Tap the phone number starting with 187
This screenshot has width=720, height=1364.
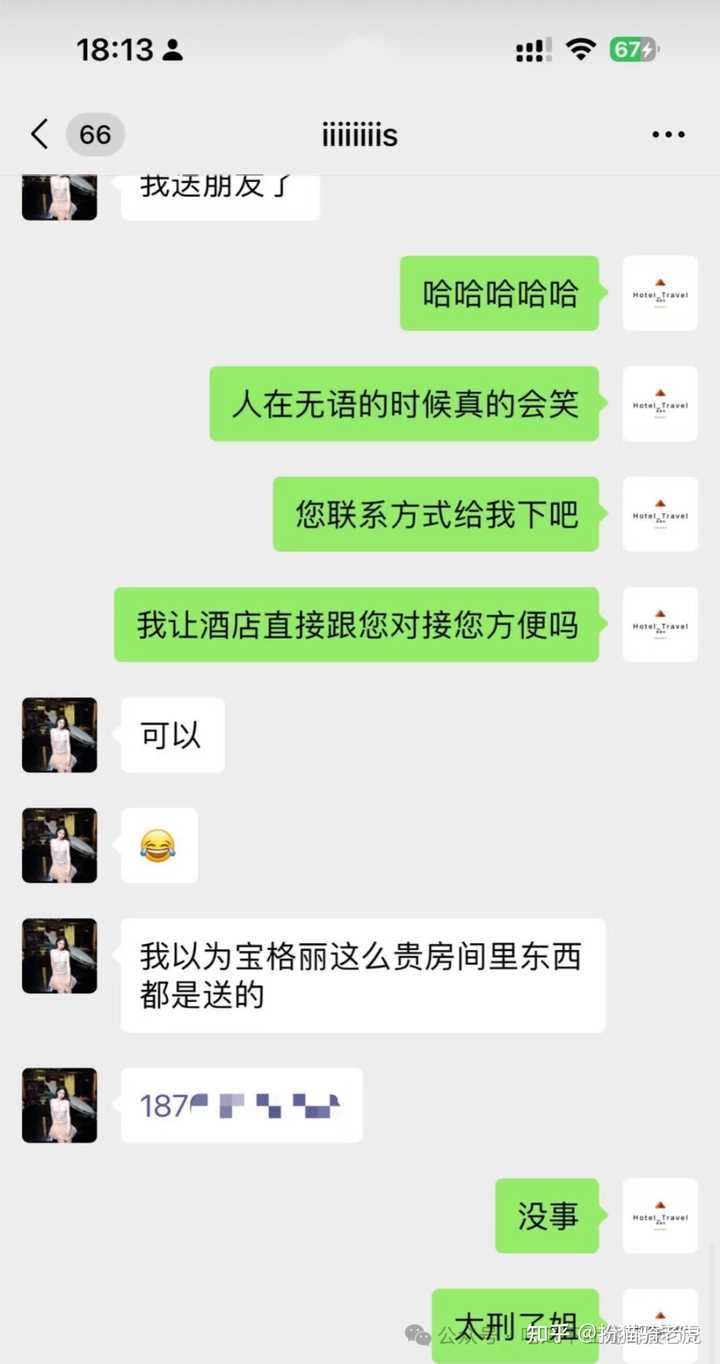coord(240,1105)
